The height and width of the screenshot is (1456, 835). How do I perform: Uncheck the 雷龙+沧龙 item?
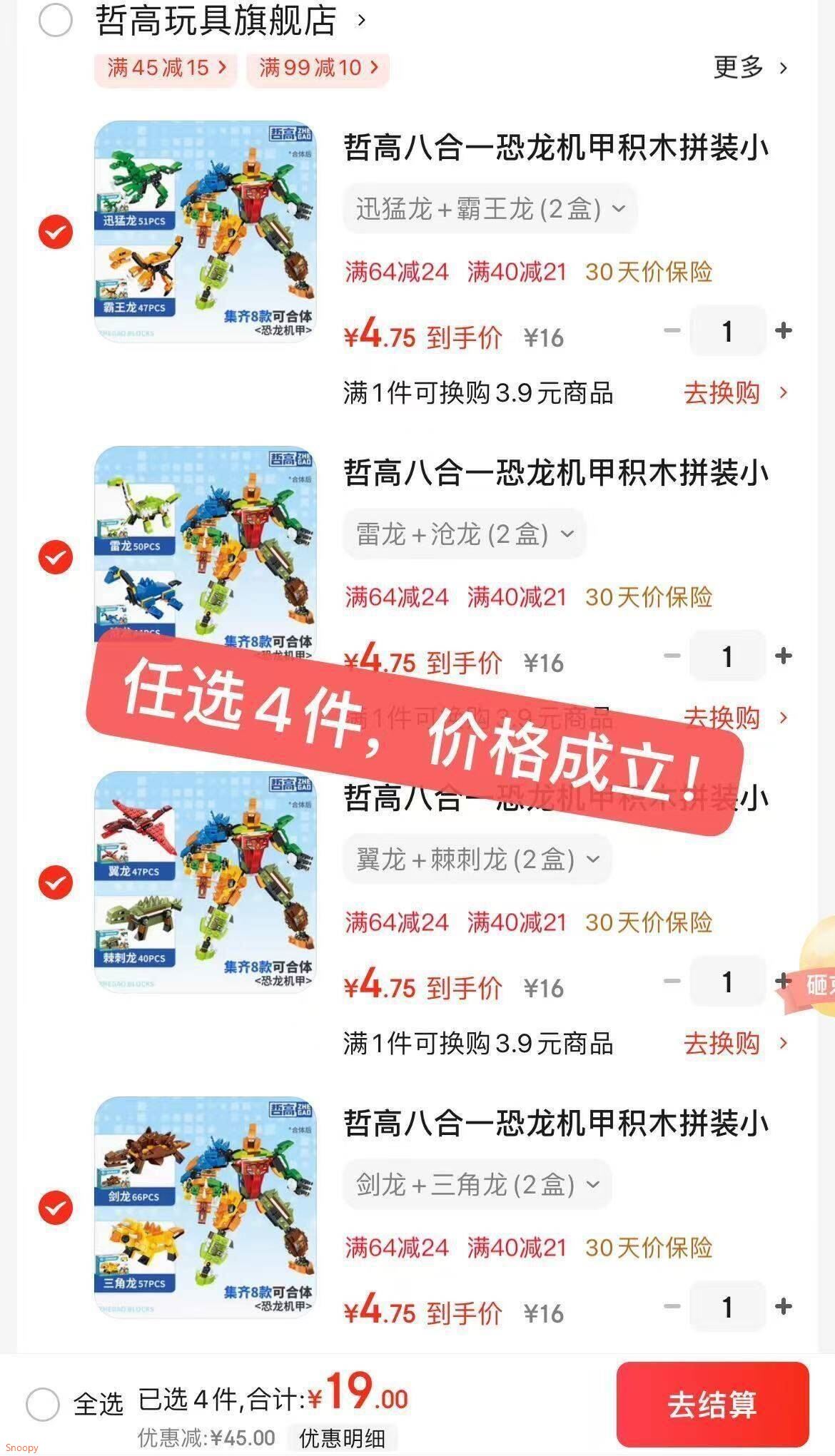[56, 557]
